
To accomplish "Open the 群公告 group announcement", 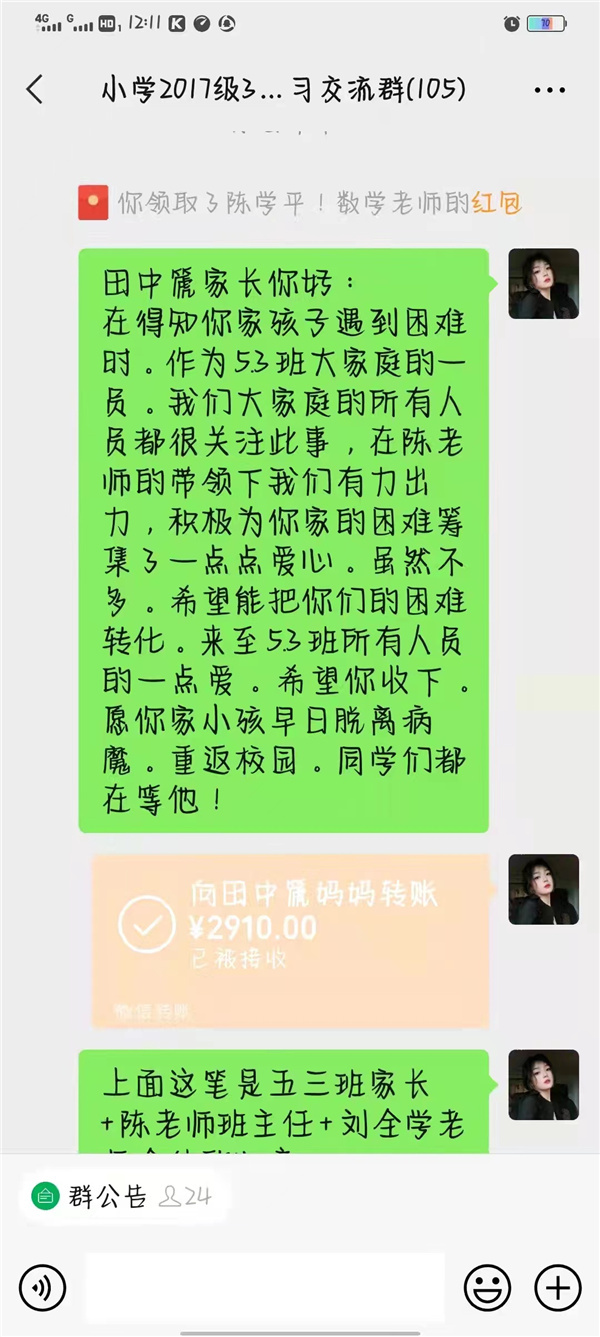I will pos(120,1195).
